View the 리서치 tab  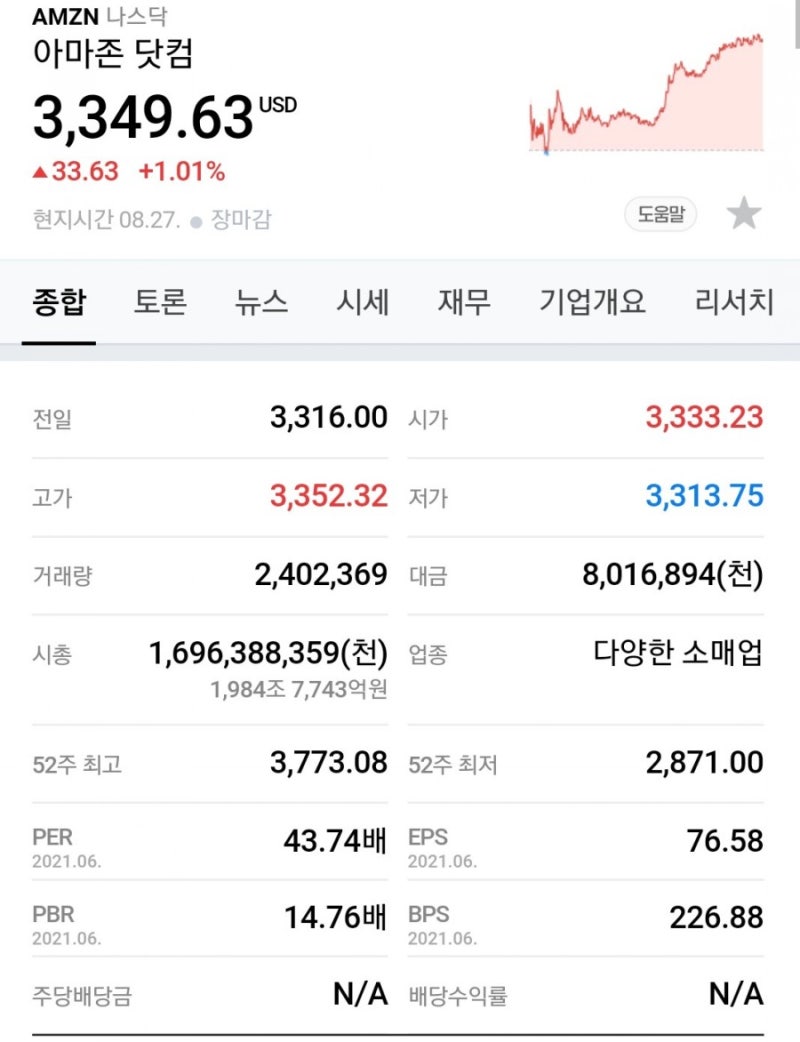(x=731, y=302)
